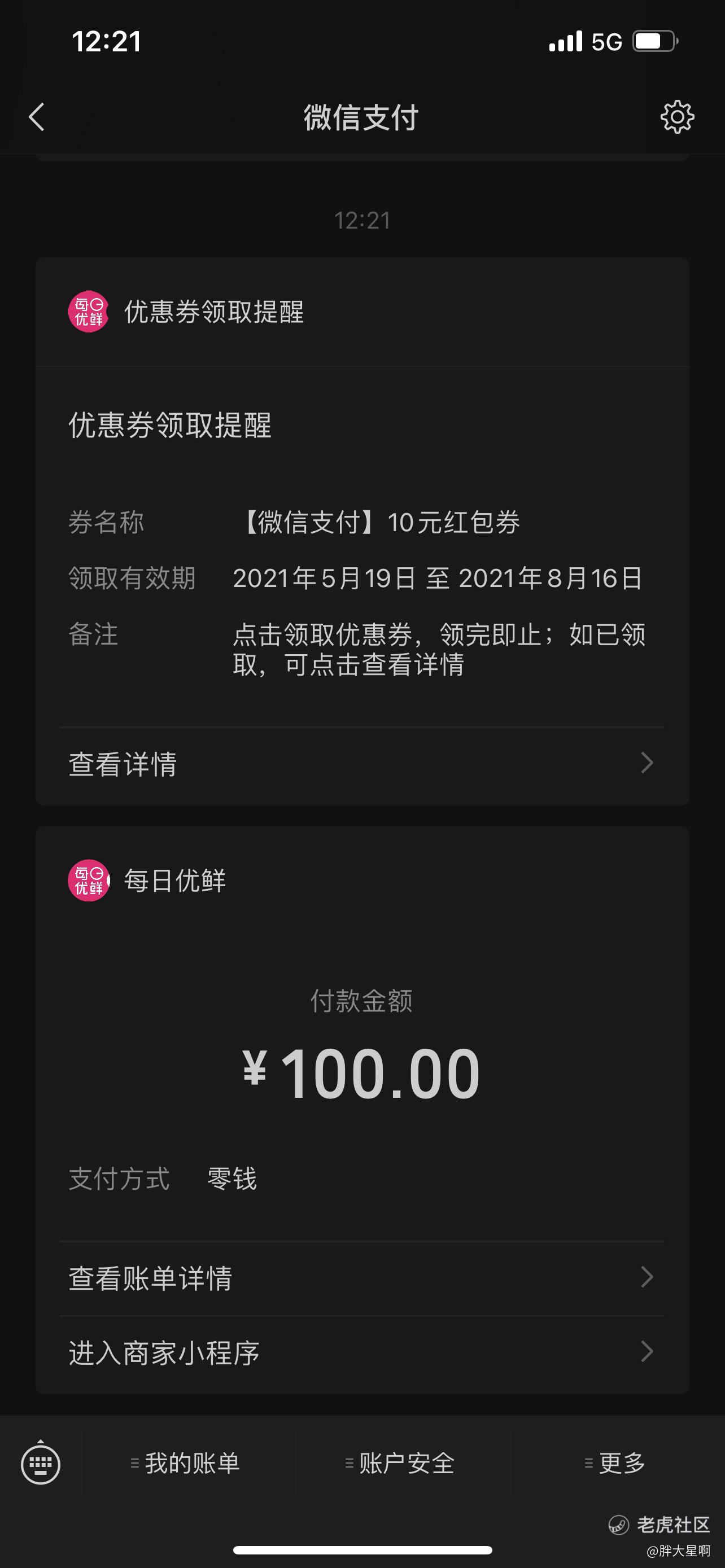725x1568 pixels.
Task: Open 查看账单详情 for the payment
Action: (362, 1278)
